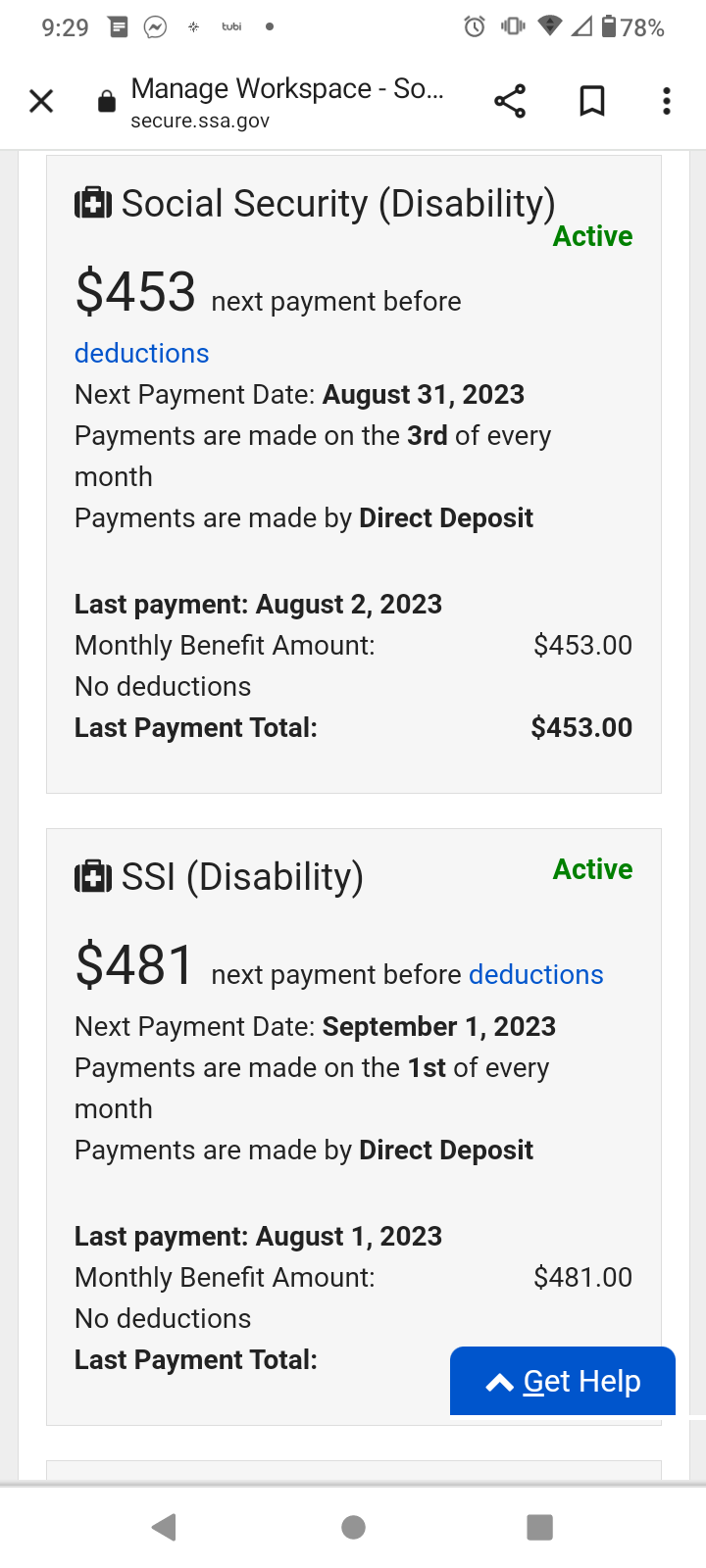Open deductions link in SSI Disability card
Screen dimensions: 706x1568
[536, 974]
